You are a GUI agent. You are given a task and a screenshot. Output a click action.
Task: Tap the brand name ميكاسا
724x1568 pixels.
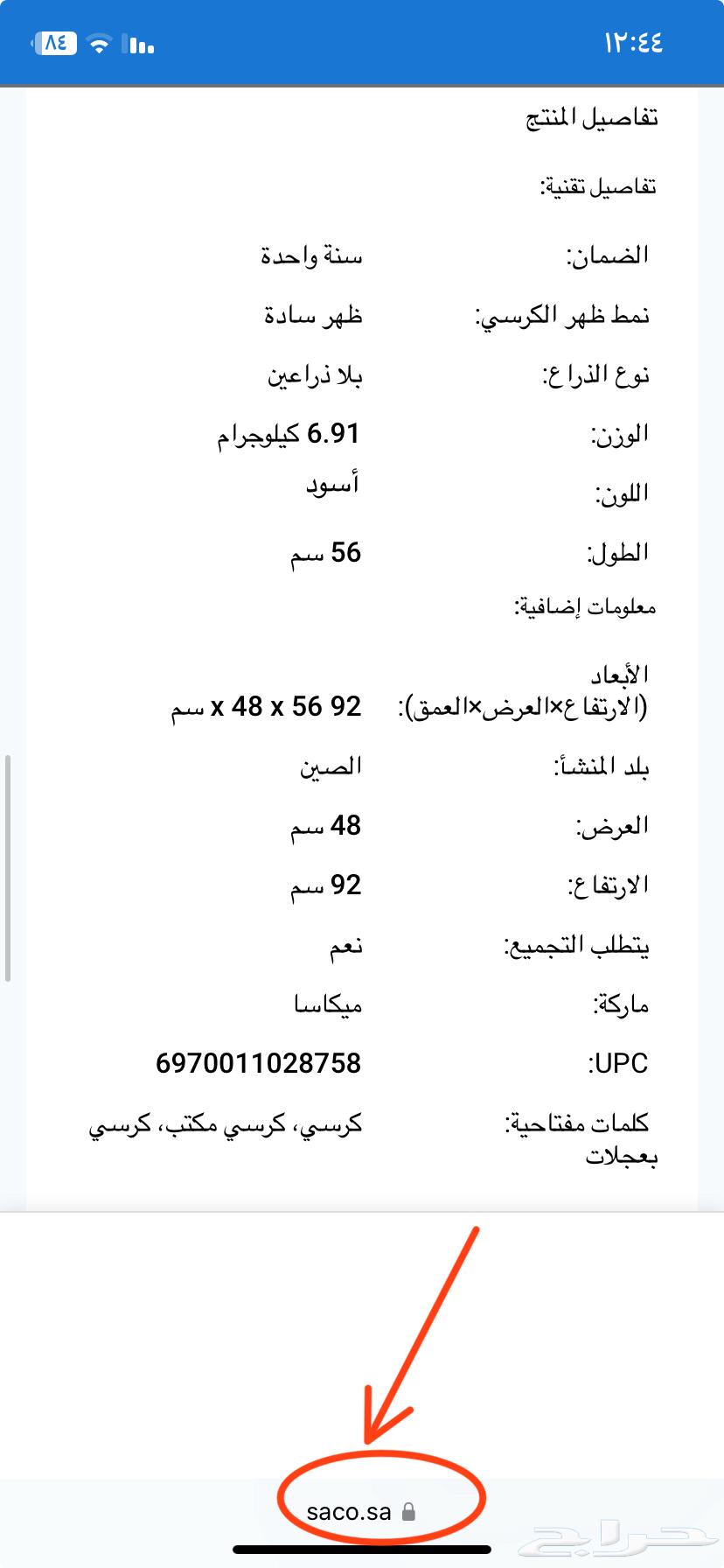point(327,1004)
